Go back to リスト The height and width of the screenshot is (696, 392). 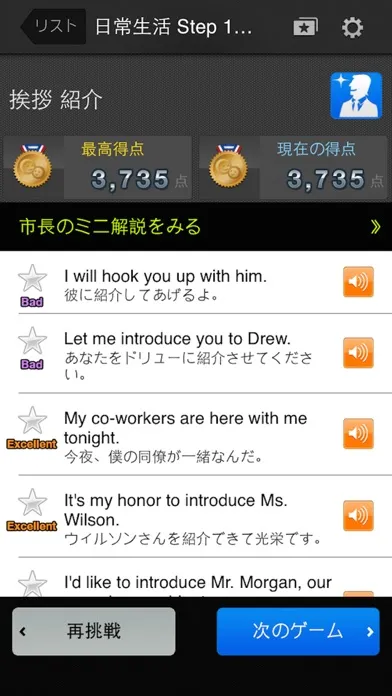(x=53, y=27)
